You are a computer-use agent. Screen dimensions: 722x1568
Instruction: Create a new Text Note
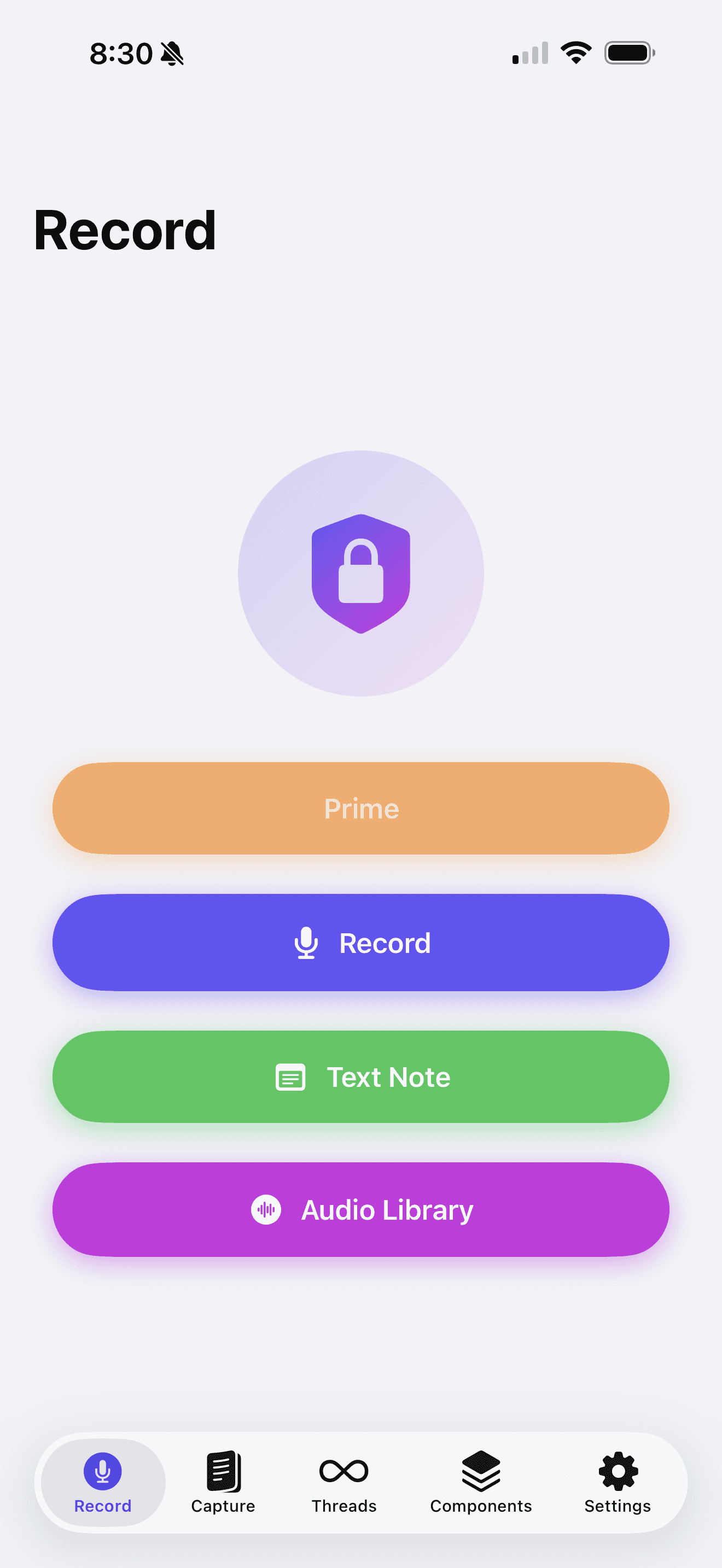tap(361, 1077)
